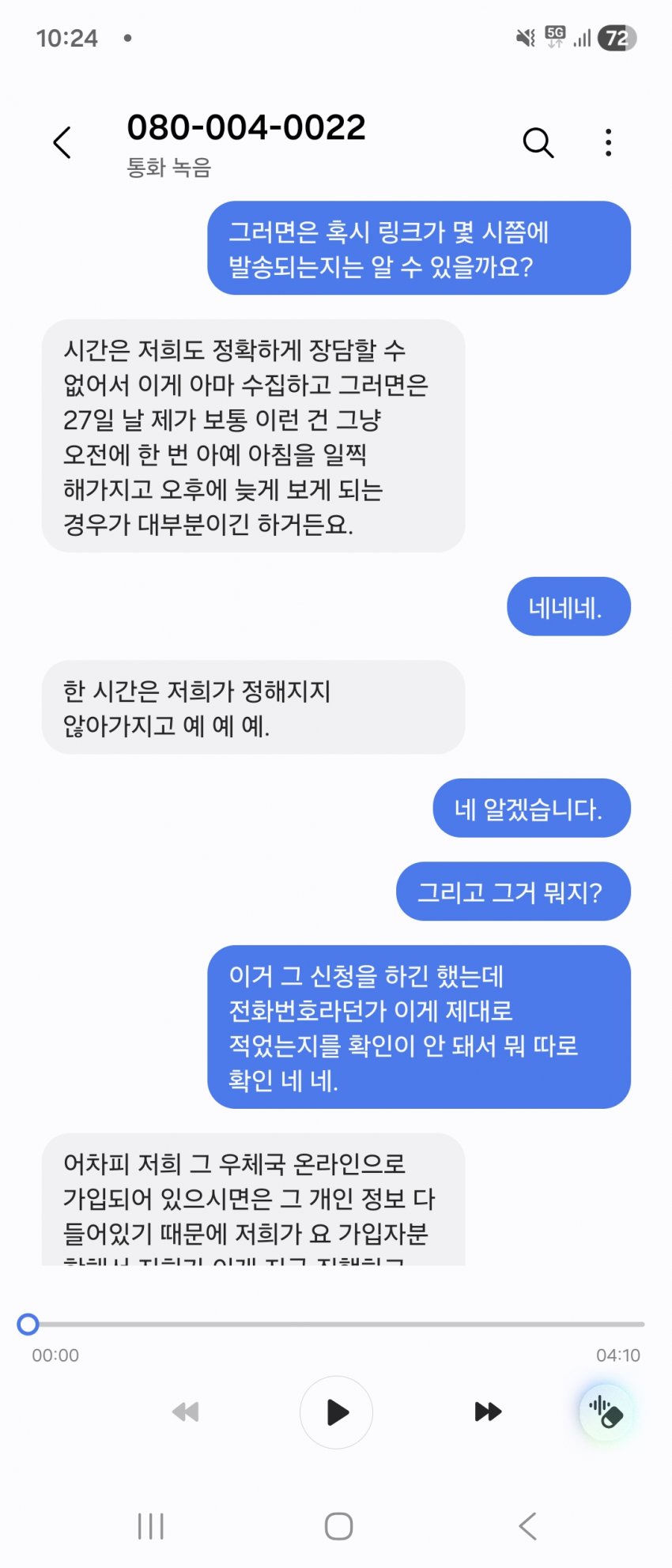Jump to the '네 알겠습니다.' transcript bubble
The image size is (672, 1568).
tap(531, 808)
